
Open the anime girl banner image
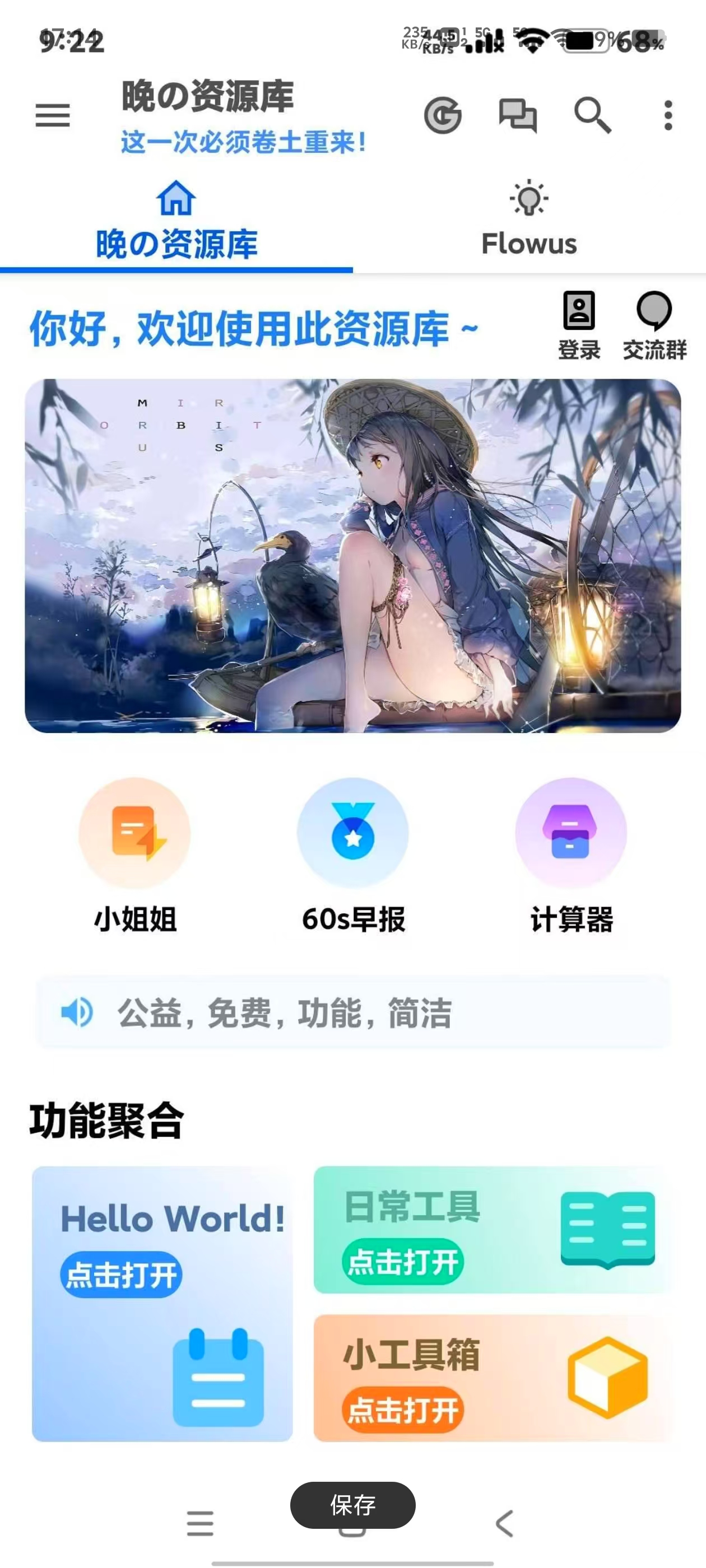[x=352, y=555]
